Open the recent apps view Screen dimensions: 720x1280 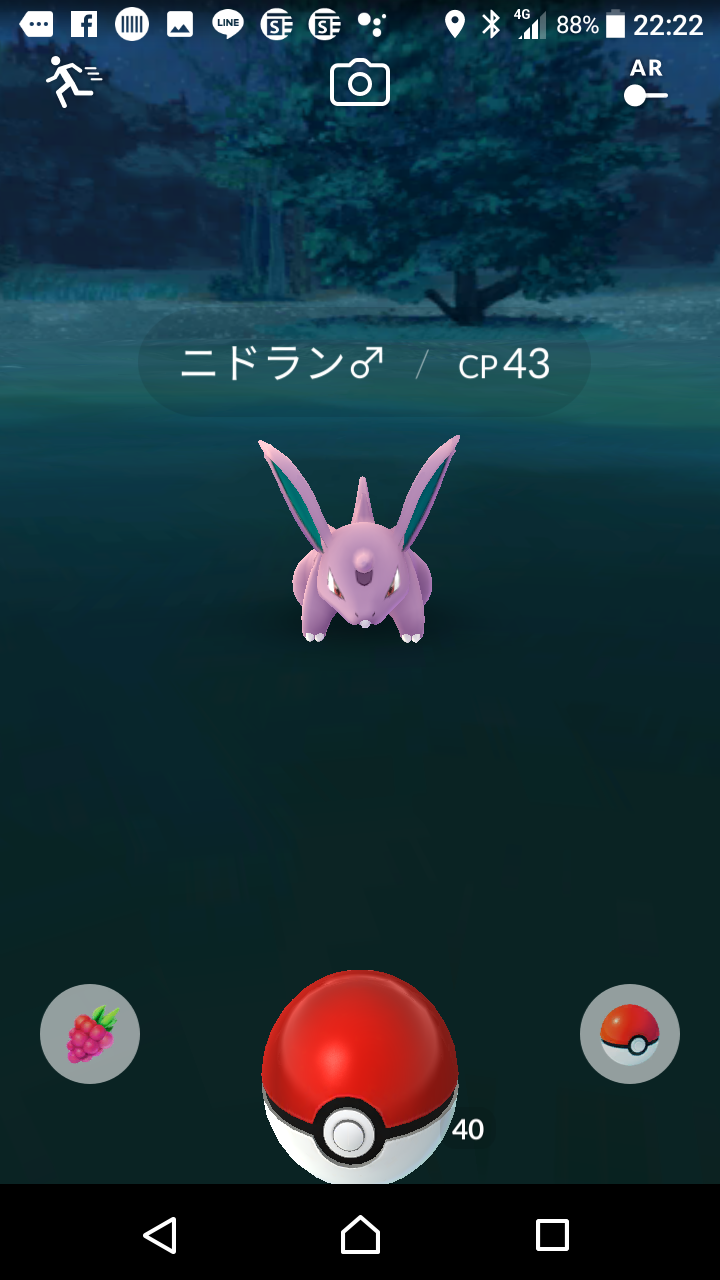(x=552, y=1235)
